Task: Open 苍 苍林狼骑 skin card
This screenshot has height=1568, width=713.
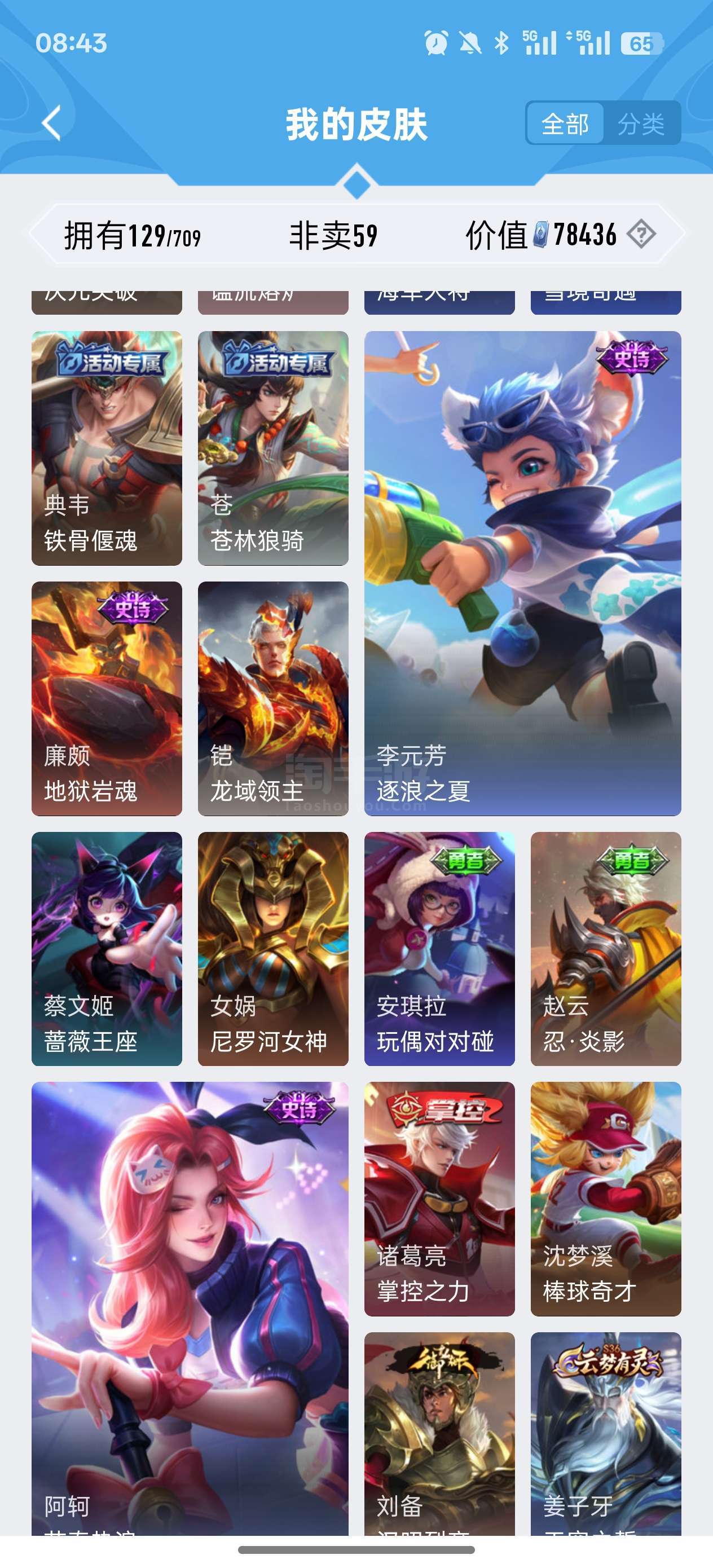Action: pos(273,447)
